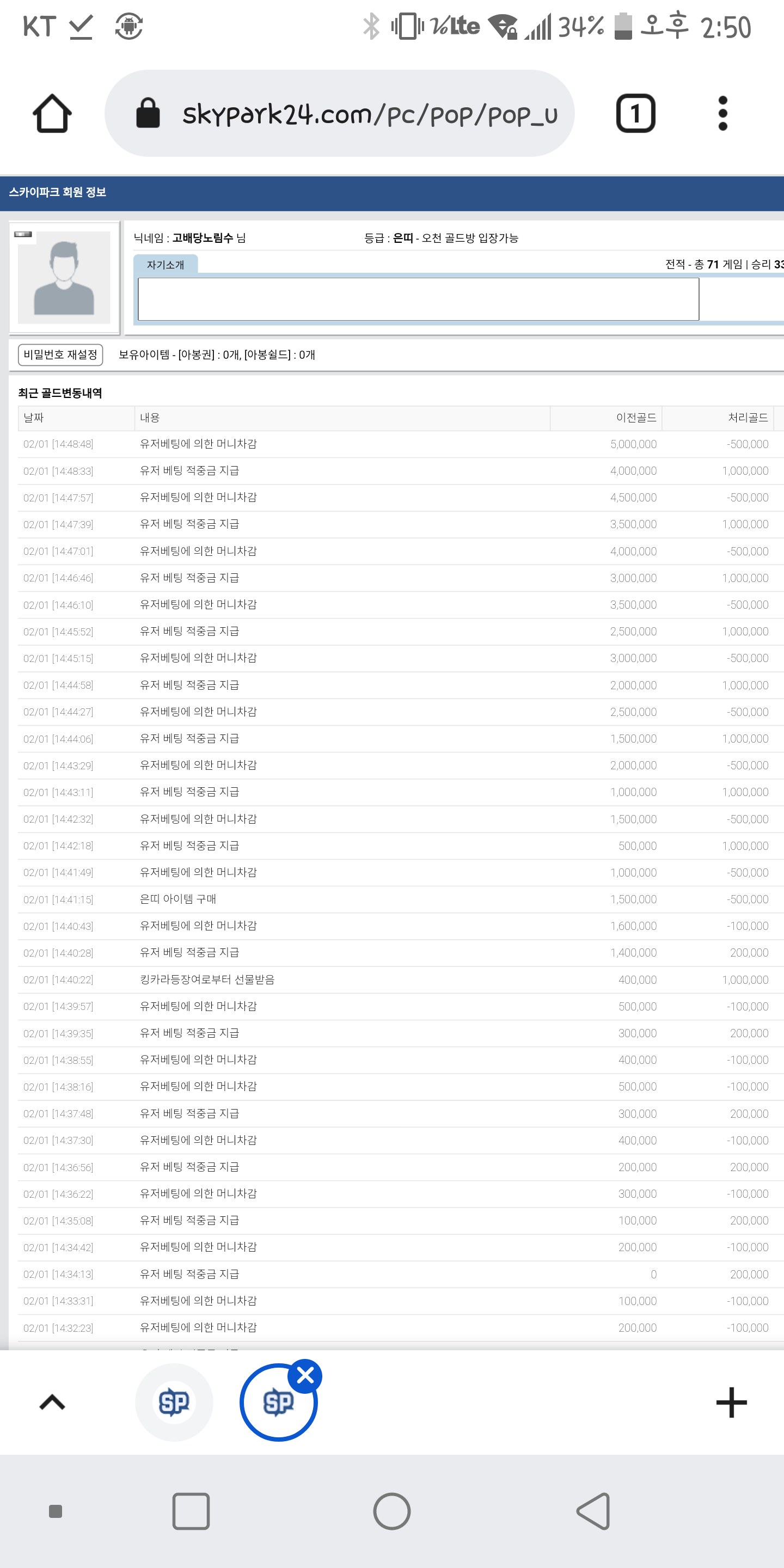
Task: Open recent apps with the square button
Action: pyautogui.click(x=191, y=1511)
